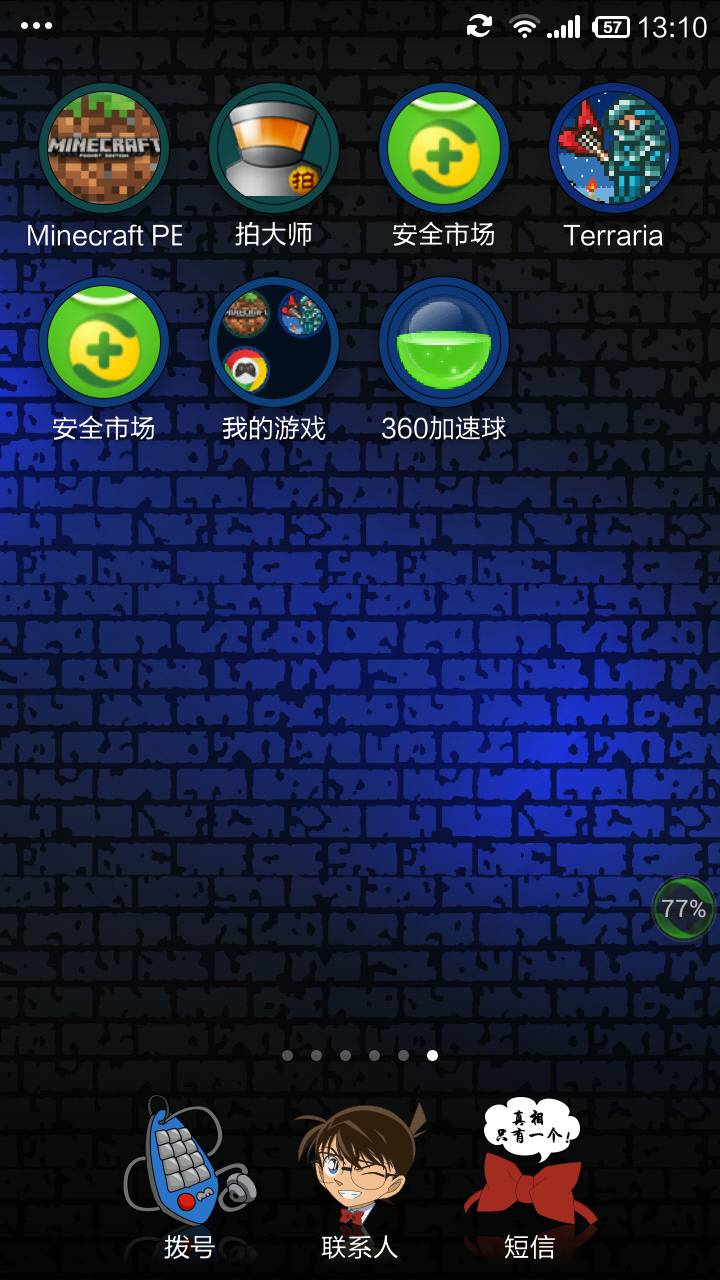Open 联系人 contacts
Screen dimensions: 720x1280
coord(359,1168)
